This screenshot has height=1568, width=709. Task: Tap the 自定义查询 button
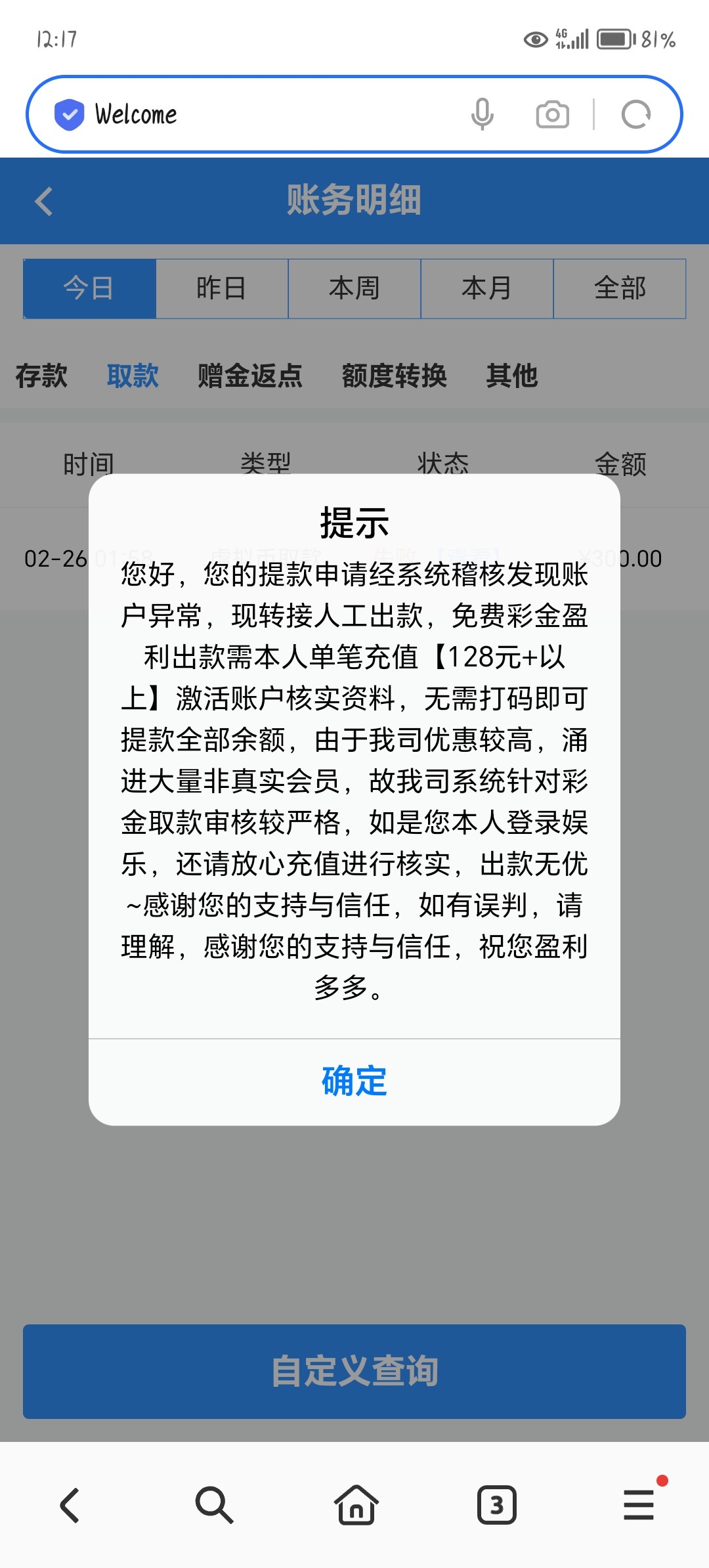(354, 1371)
